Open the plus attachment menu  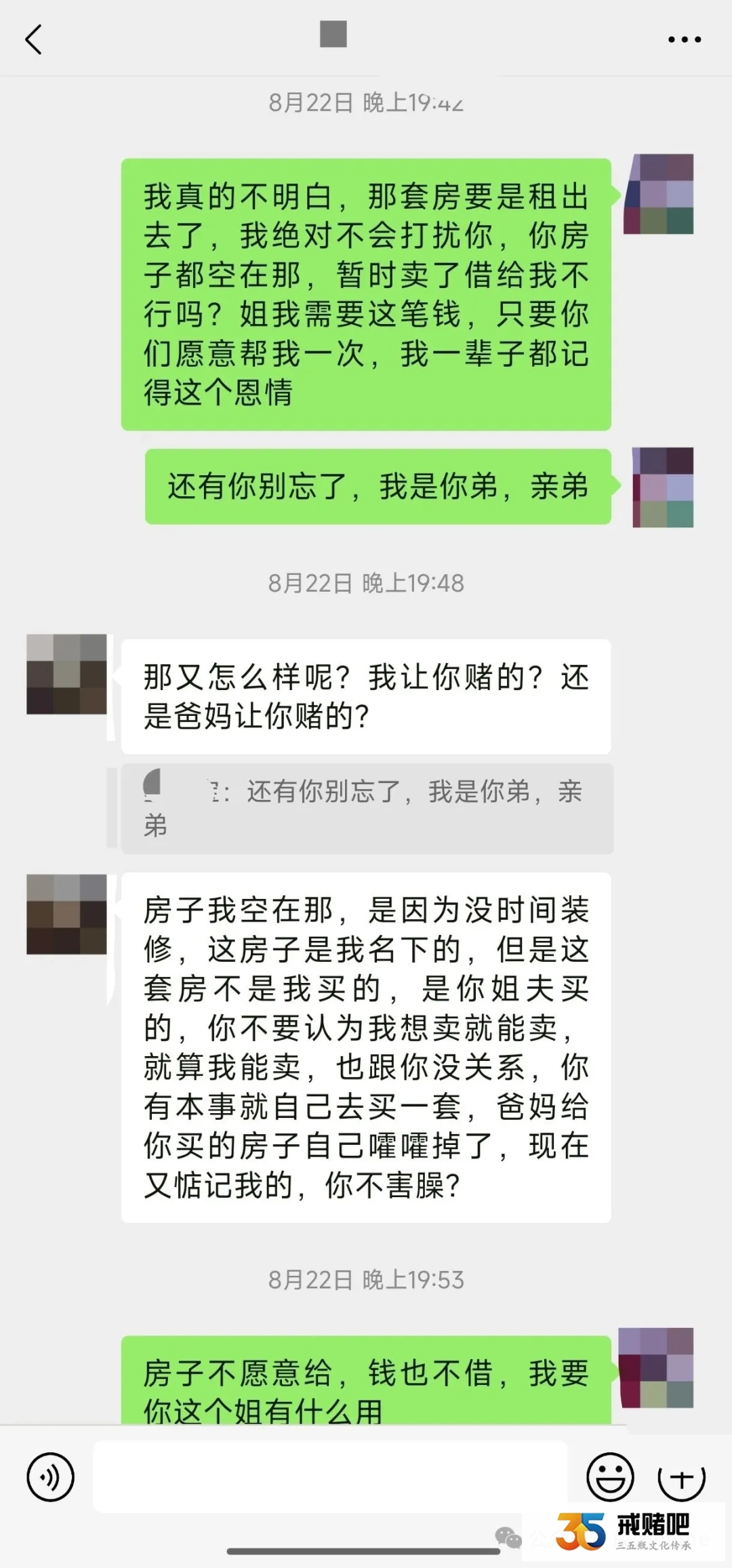(x=681, y=1476)
